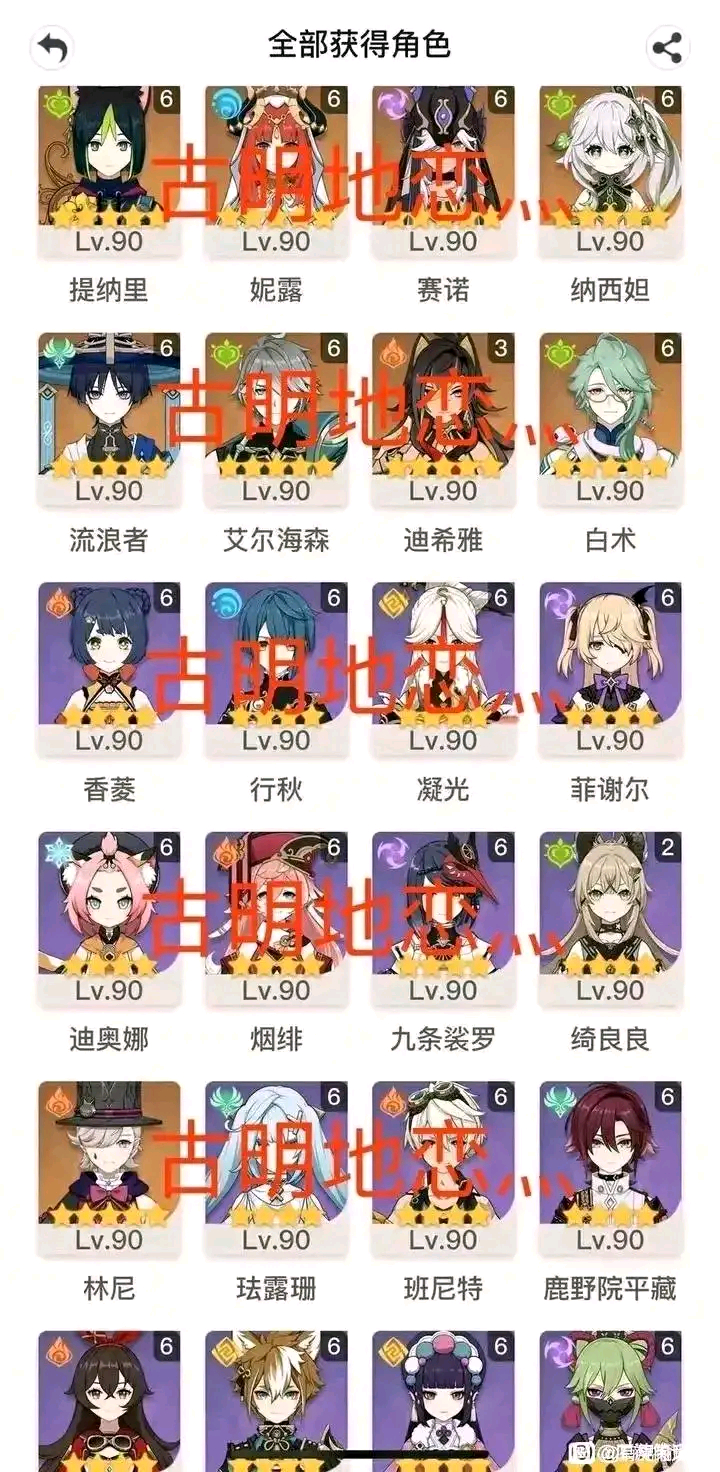
Task: Select the 鹿野院平藏 card
Action: (610, 1168)
